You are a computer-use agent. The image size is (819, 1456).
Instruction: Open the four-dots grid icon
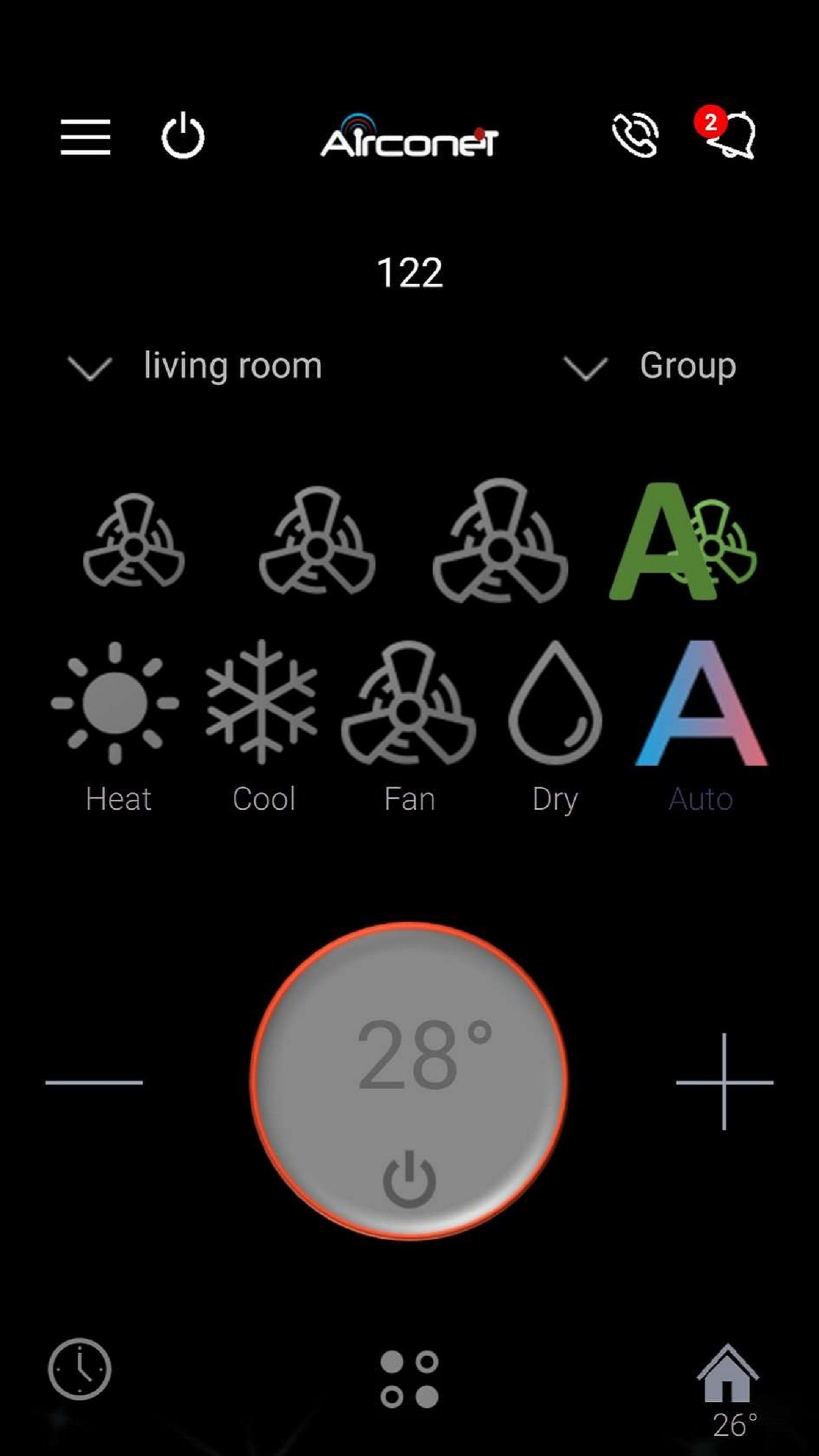[409, 1379]
